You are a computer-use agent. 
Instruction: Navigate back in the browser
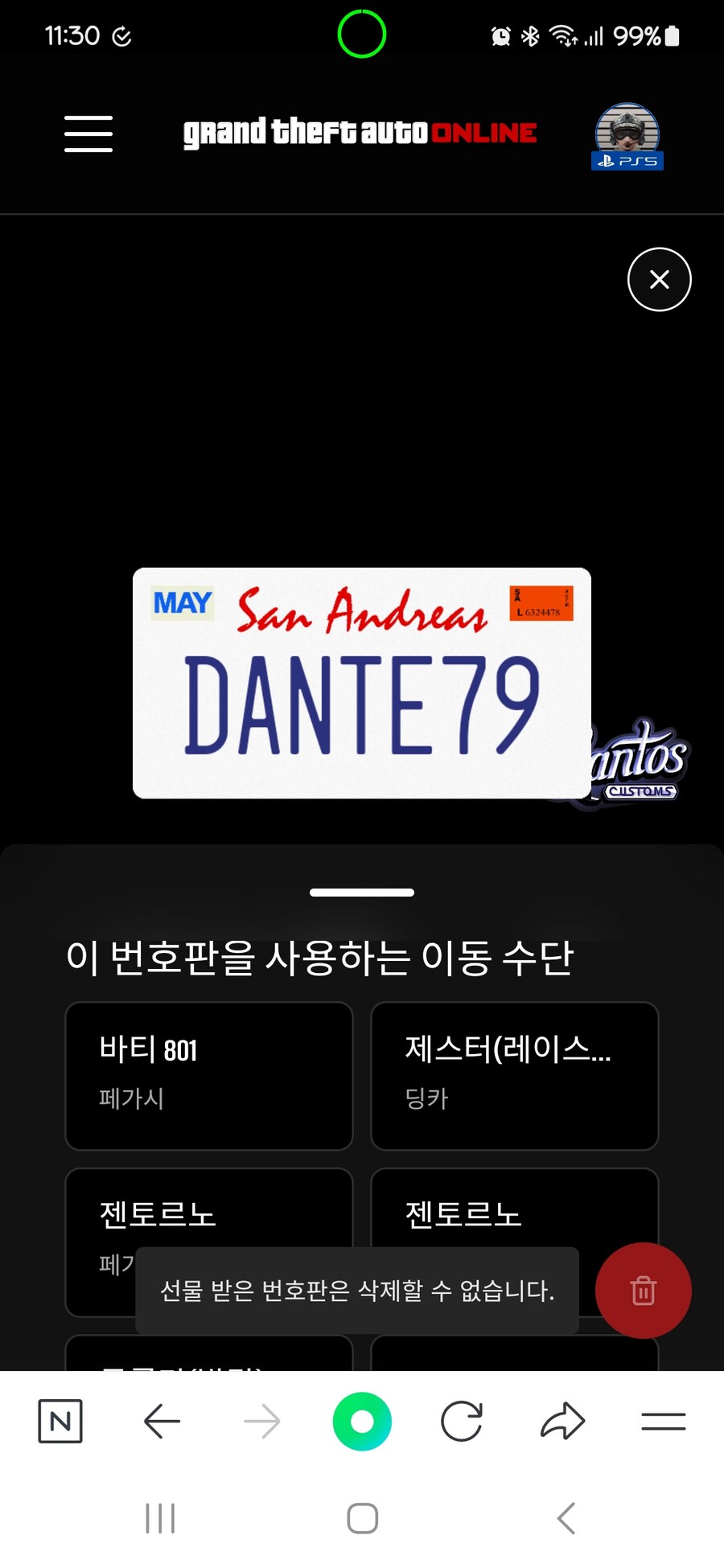click(x=162, y=1421)
